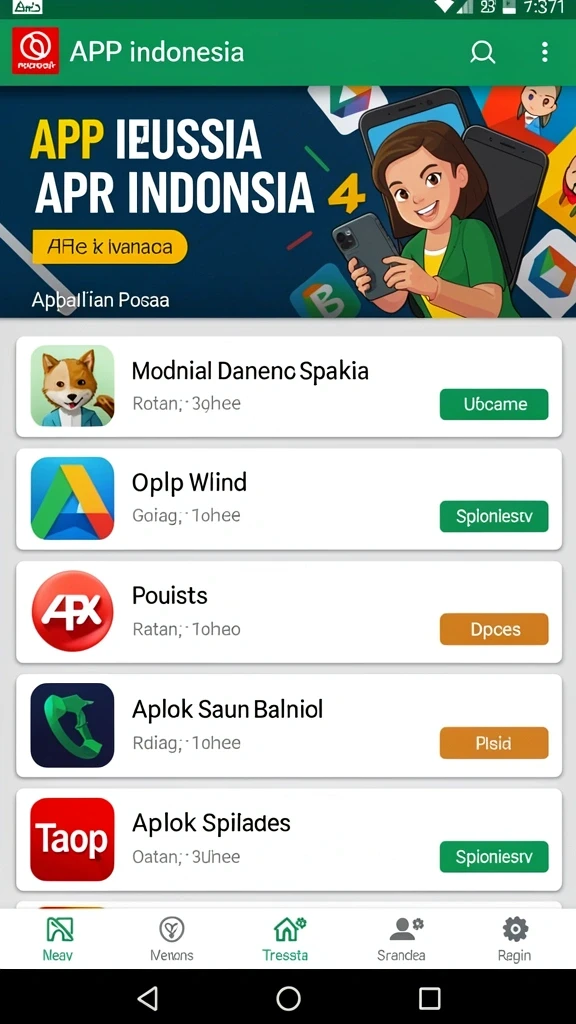Tap the Dpces button for Pouists
The width and height of the screenshot is (576, 1024).
(x=494, y=630)
